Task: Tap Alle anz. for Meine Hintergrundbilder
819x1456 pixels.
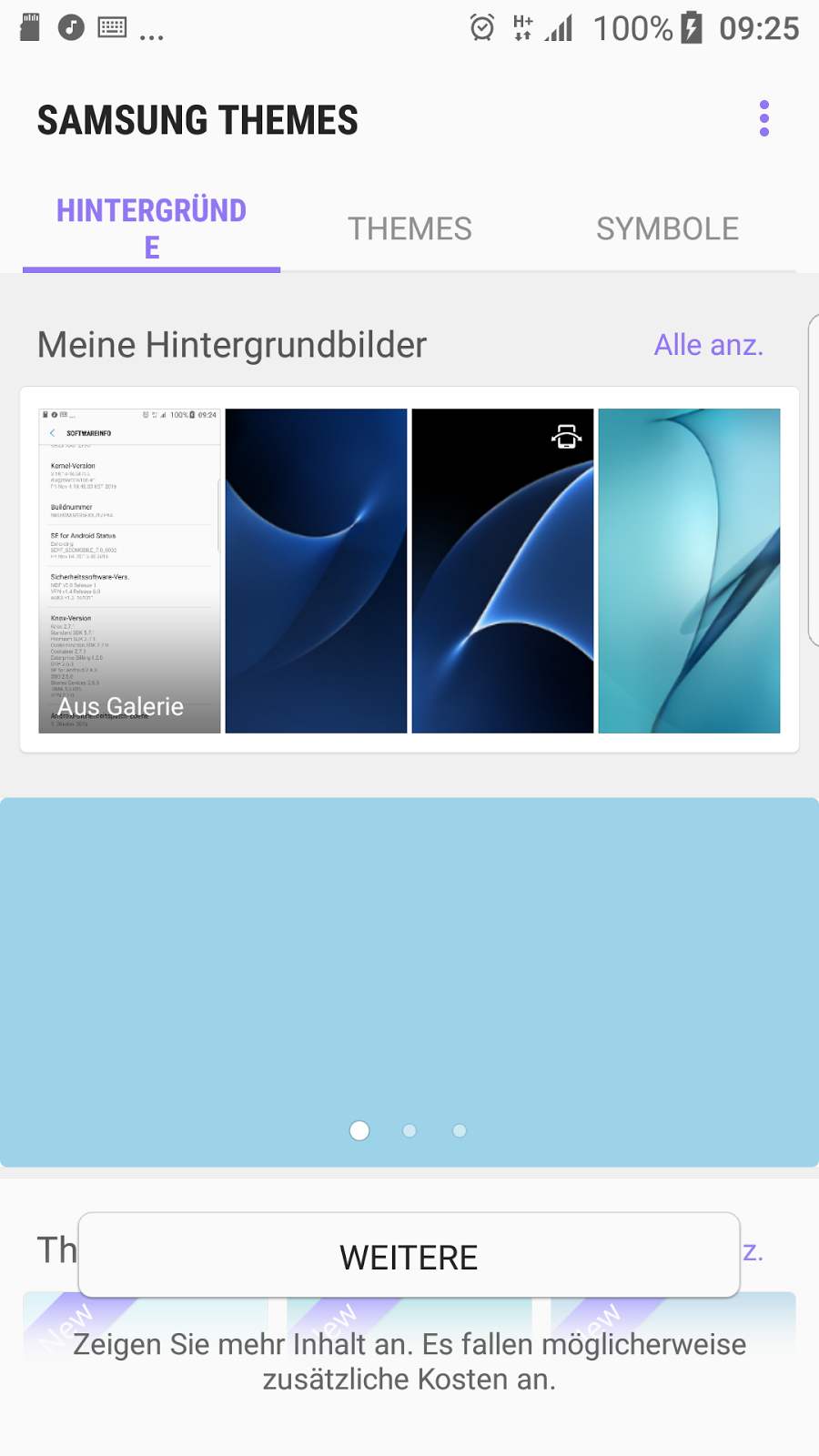Action: click(708, 345)
